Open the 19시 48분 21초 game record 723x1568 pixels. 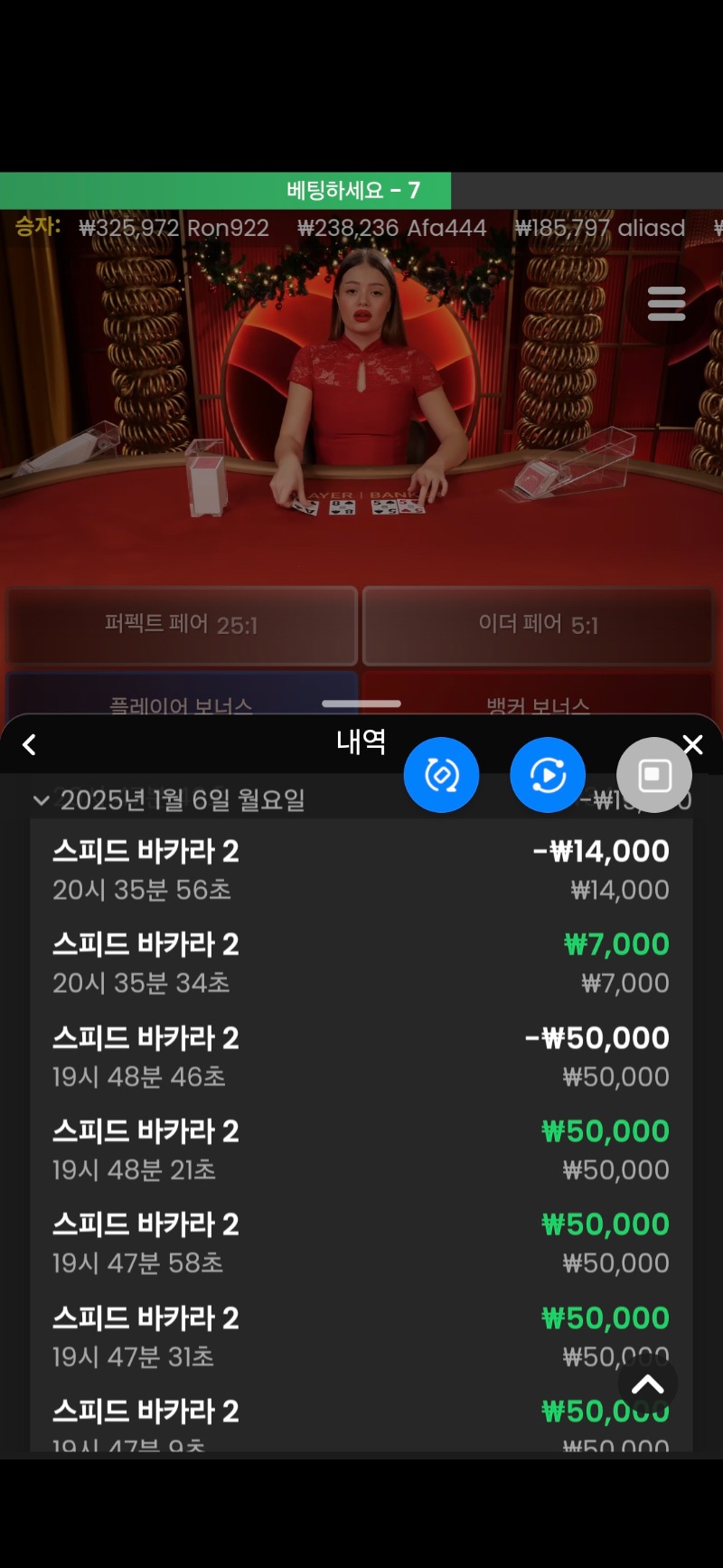(x=361, y=1148)
